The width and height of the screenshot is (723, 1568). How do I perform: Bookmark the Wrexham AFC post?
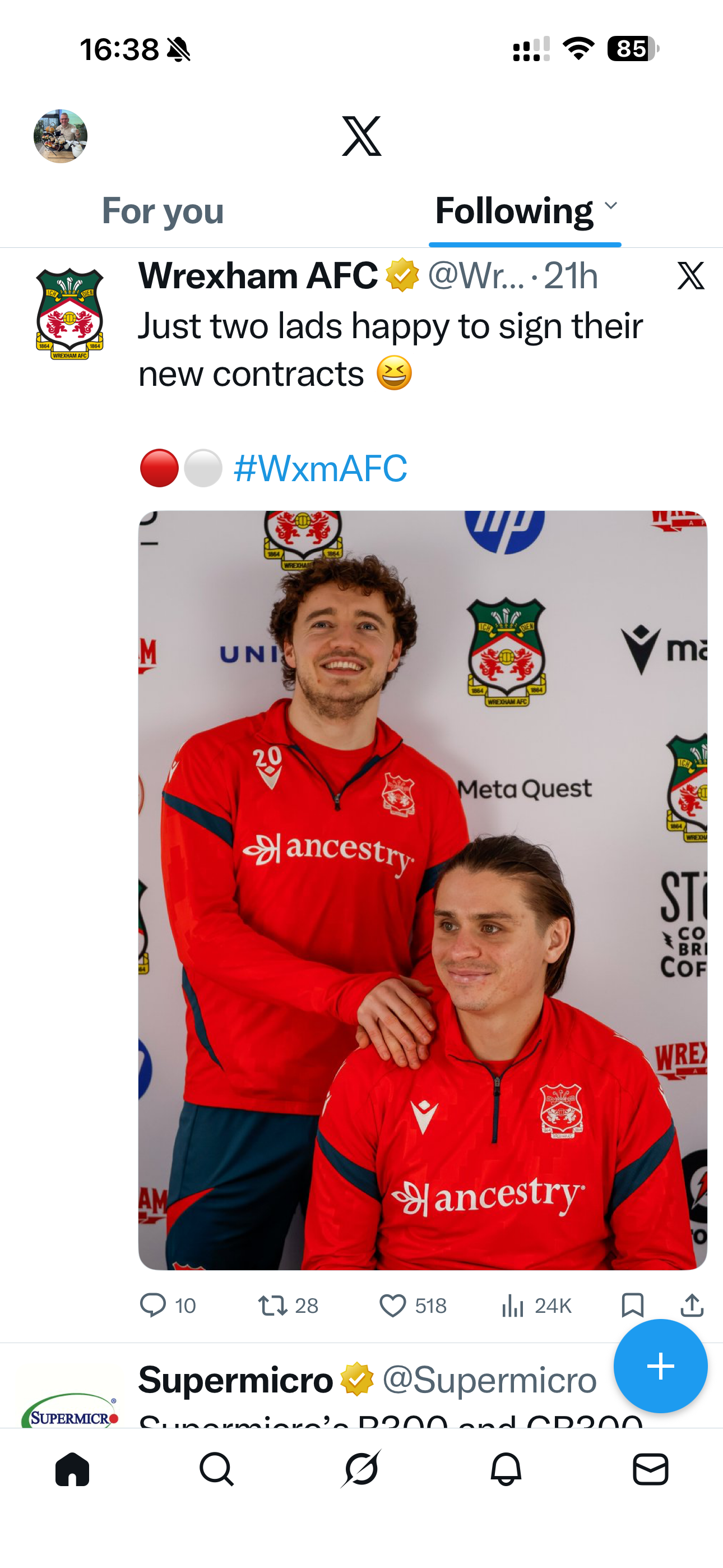pos(632,1305)
